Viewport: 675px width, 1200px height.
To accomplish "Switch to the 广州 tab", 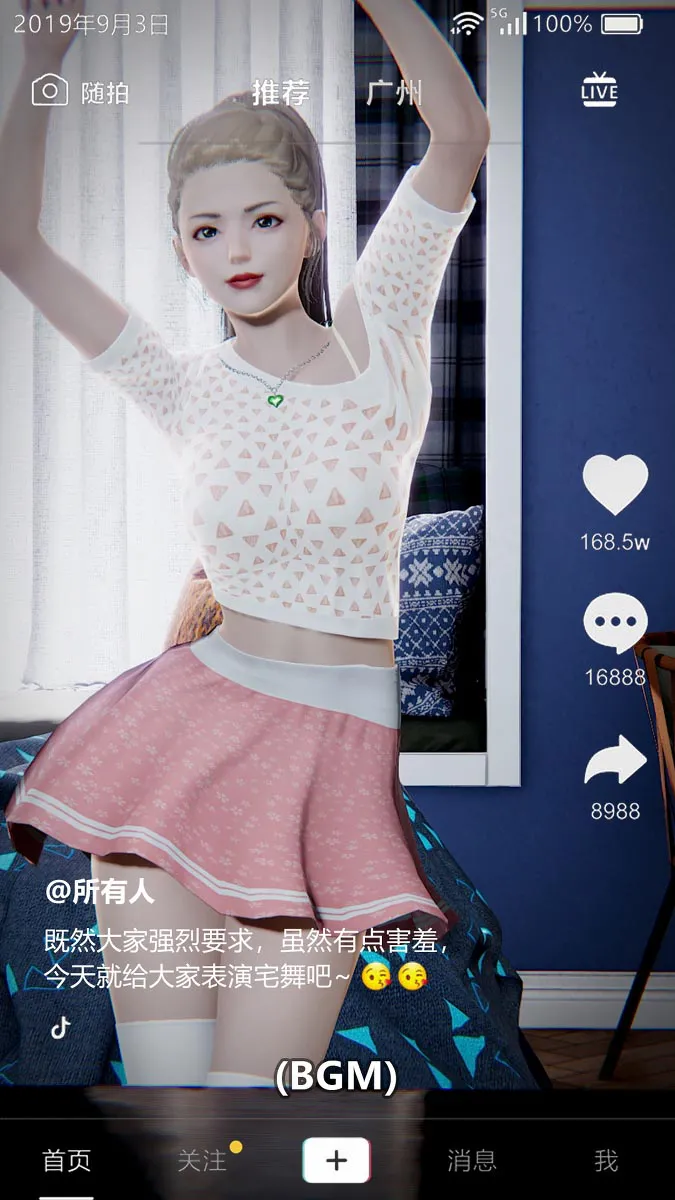I will point(393,93).
